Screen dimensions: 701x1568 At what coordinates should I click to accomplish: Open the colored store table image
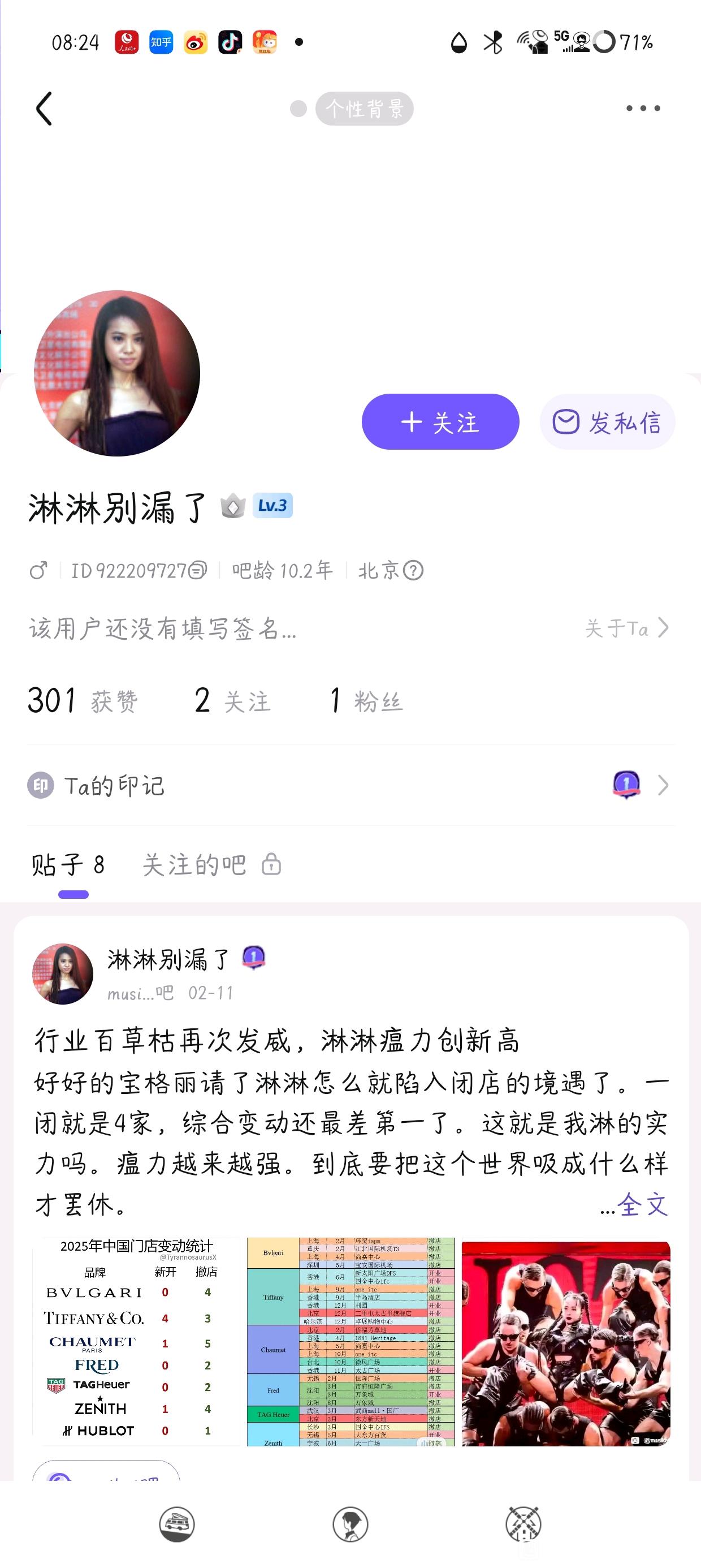[x=351, y=1342]
